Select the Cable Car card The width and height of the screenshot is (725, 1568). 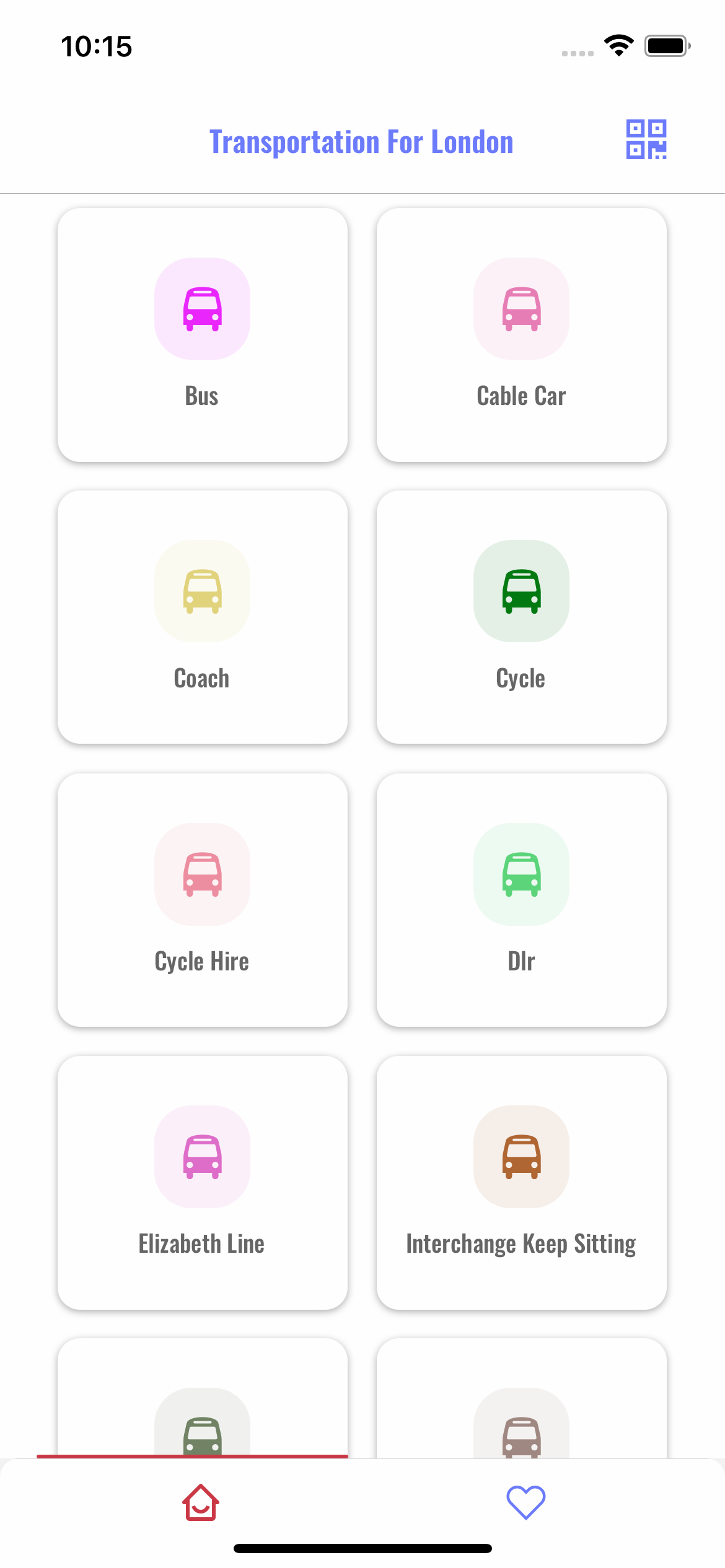tap(522, 335)
